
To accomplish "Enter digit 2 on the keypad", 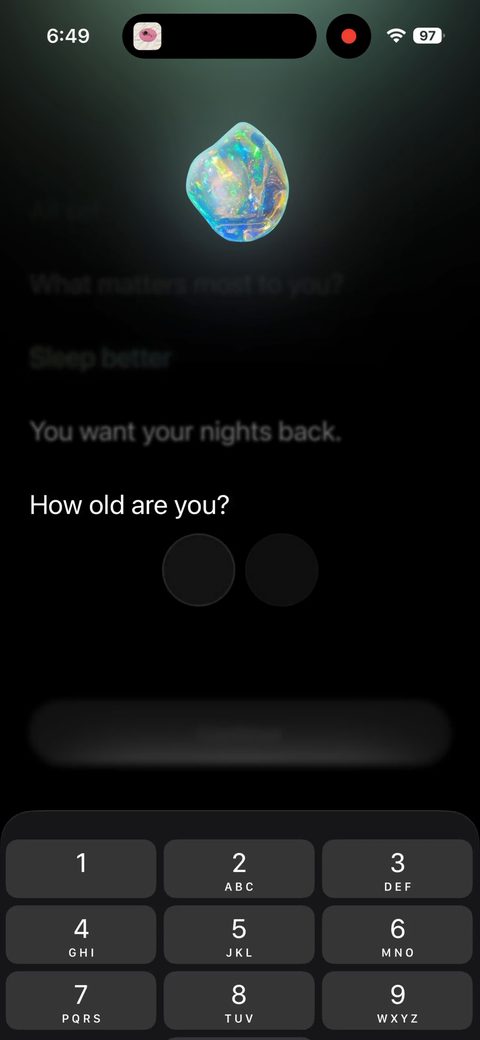I will point(239,868).
